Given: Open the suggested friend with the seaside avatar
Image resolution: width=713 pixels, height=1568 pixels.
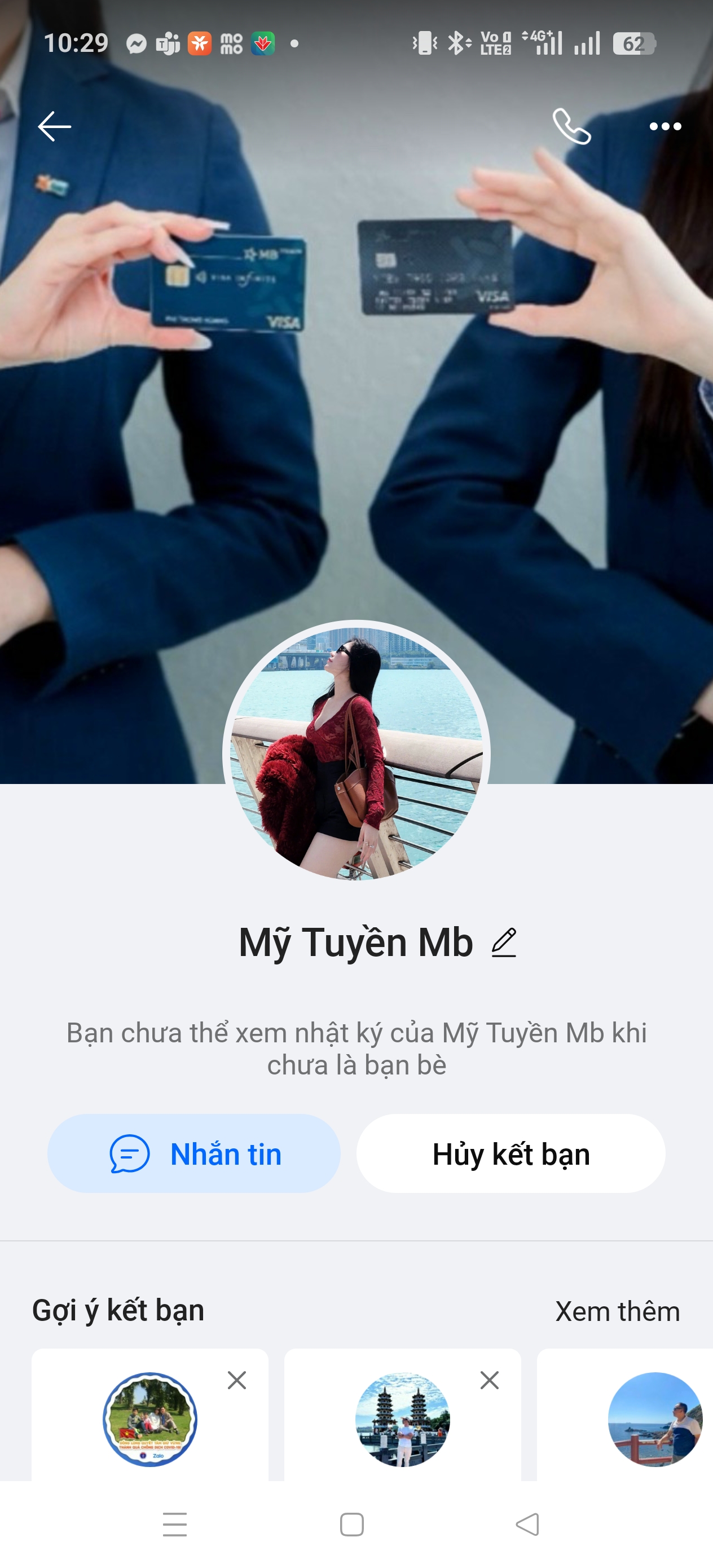Looking at the screenshot, I should click(x=655, y=1420).
